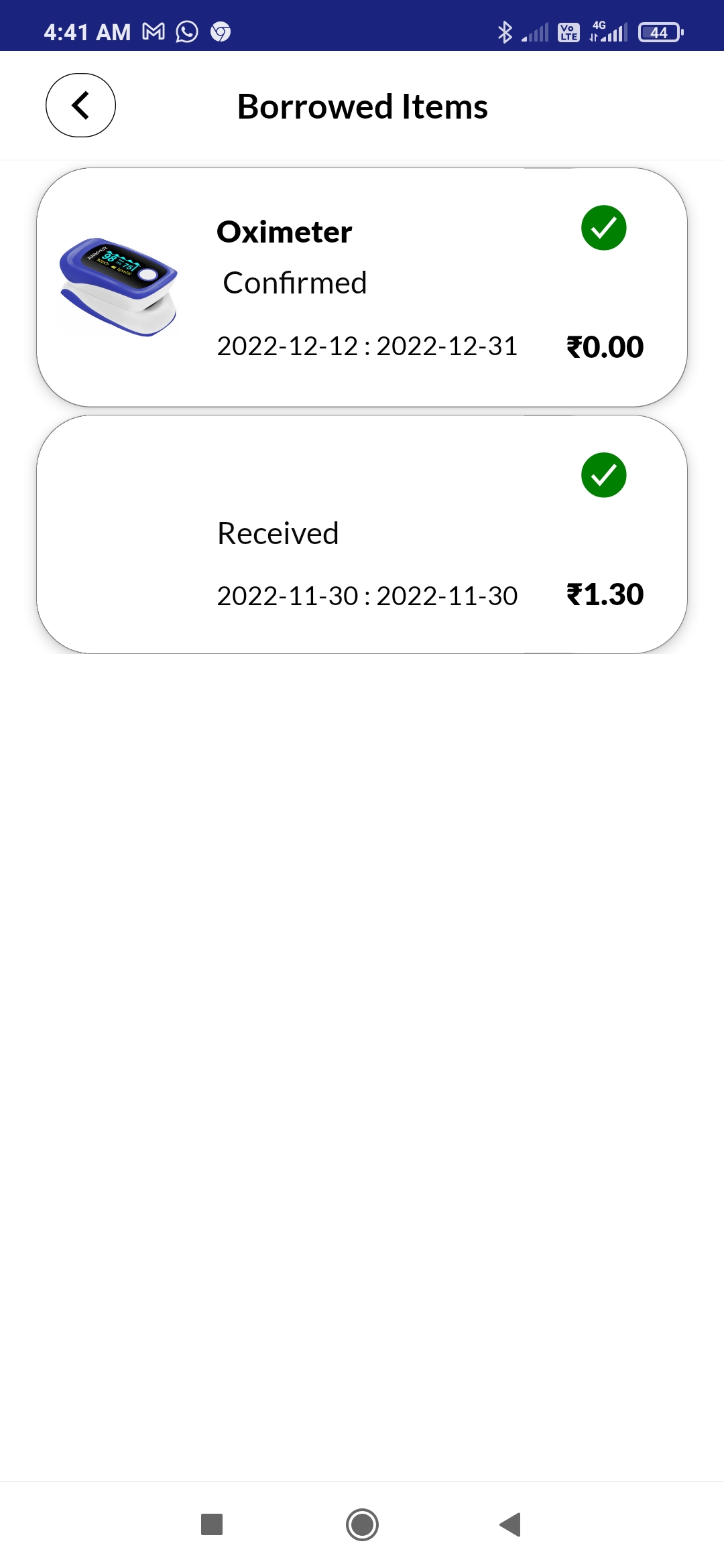
Task: Tap the WhatsApp icon in the status bar
Action: click(186, 30)
